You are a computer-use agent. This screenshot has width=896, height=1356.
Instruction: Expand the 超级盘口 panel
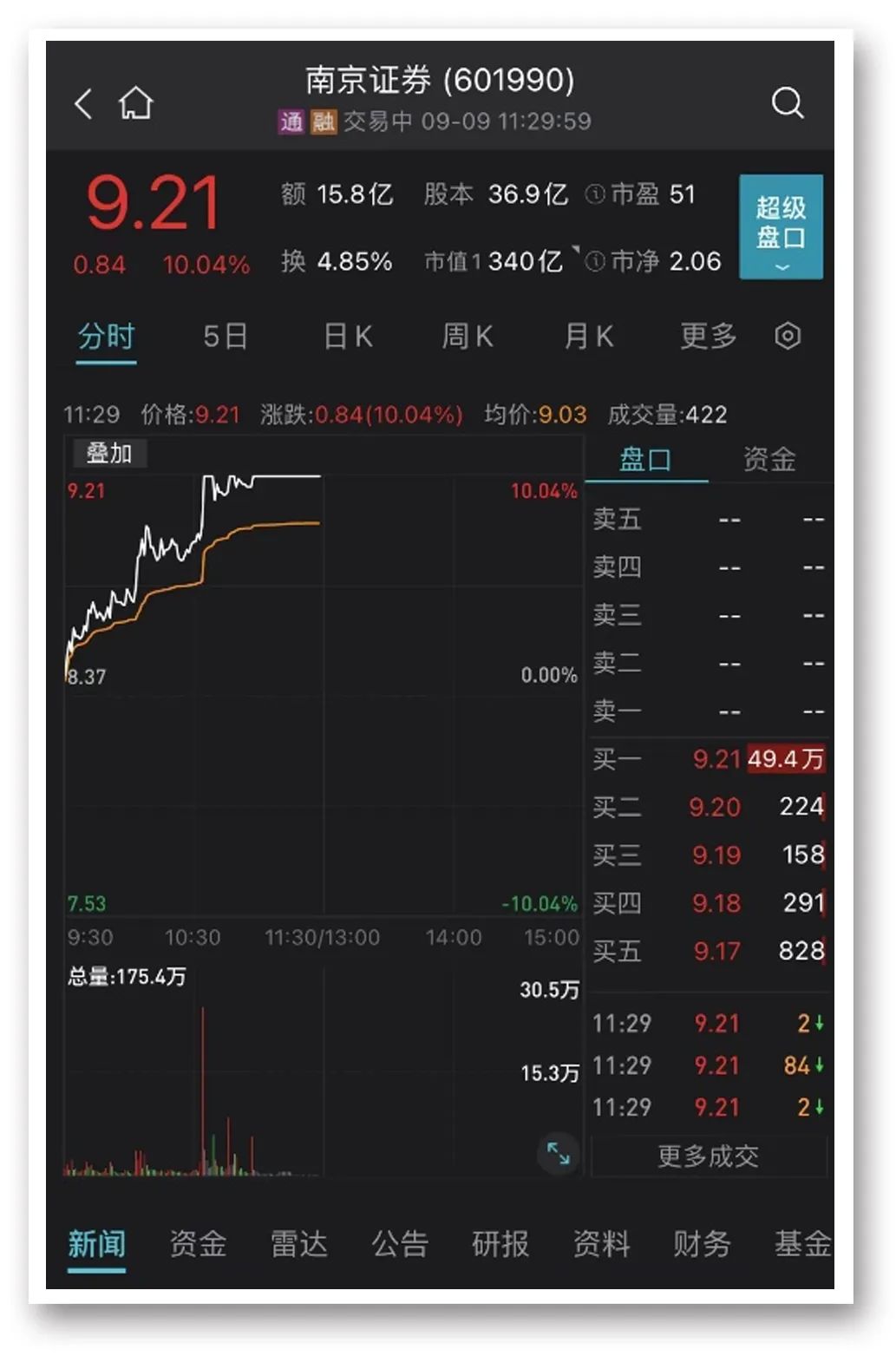(x=781, y=227)
